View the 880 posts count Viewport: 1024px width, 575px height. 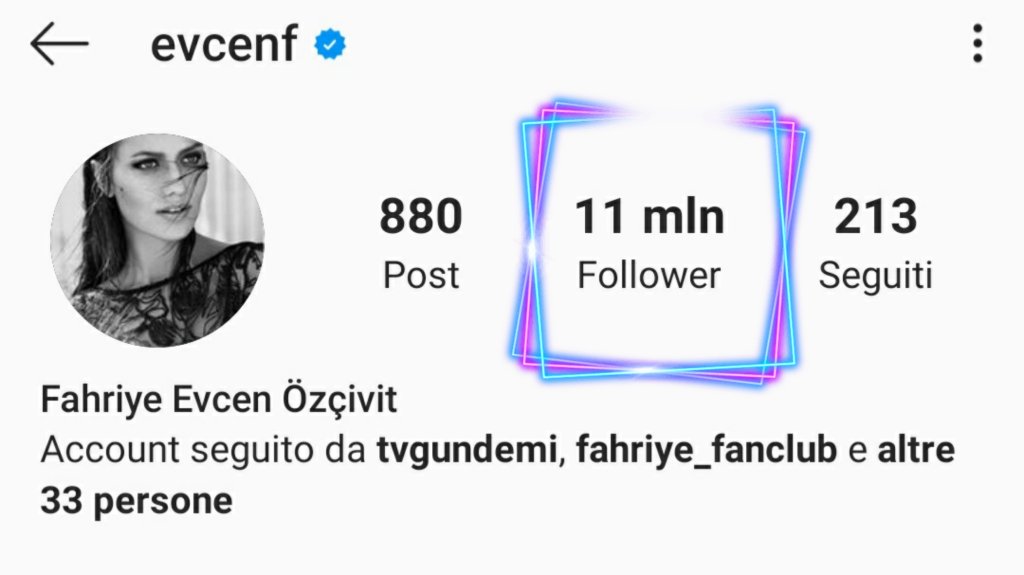point(421,243)
